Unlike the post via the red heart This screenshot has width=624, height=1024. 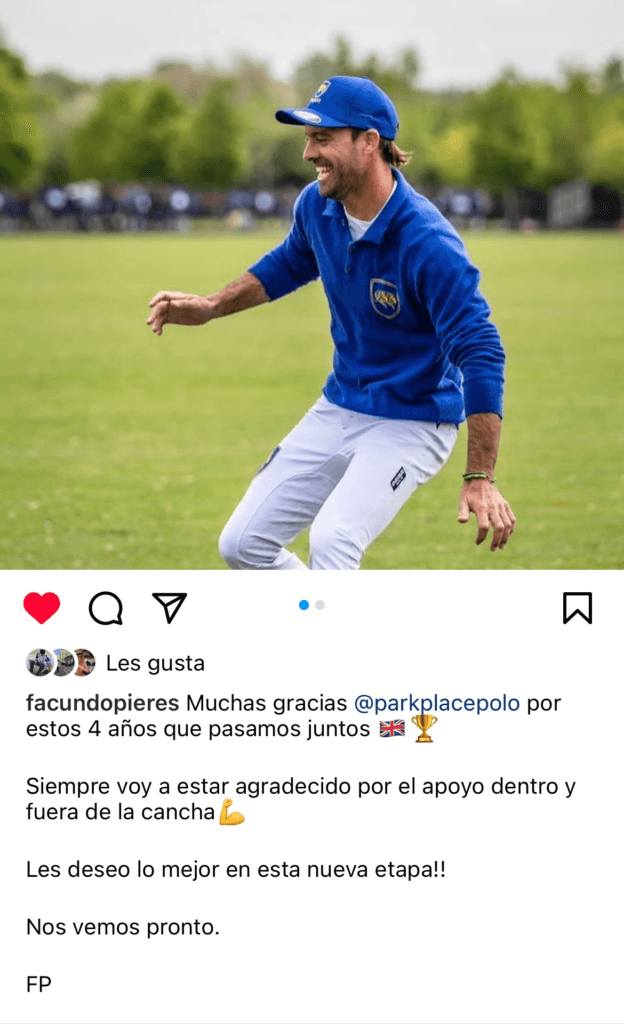click(x=41, y=607)
